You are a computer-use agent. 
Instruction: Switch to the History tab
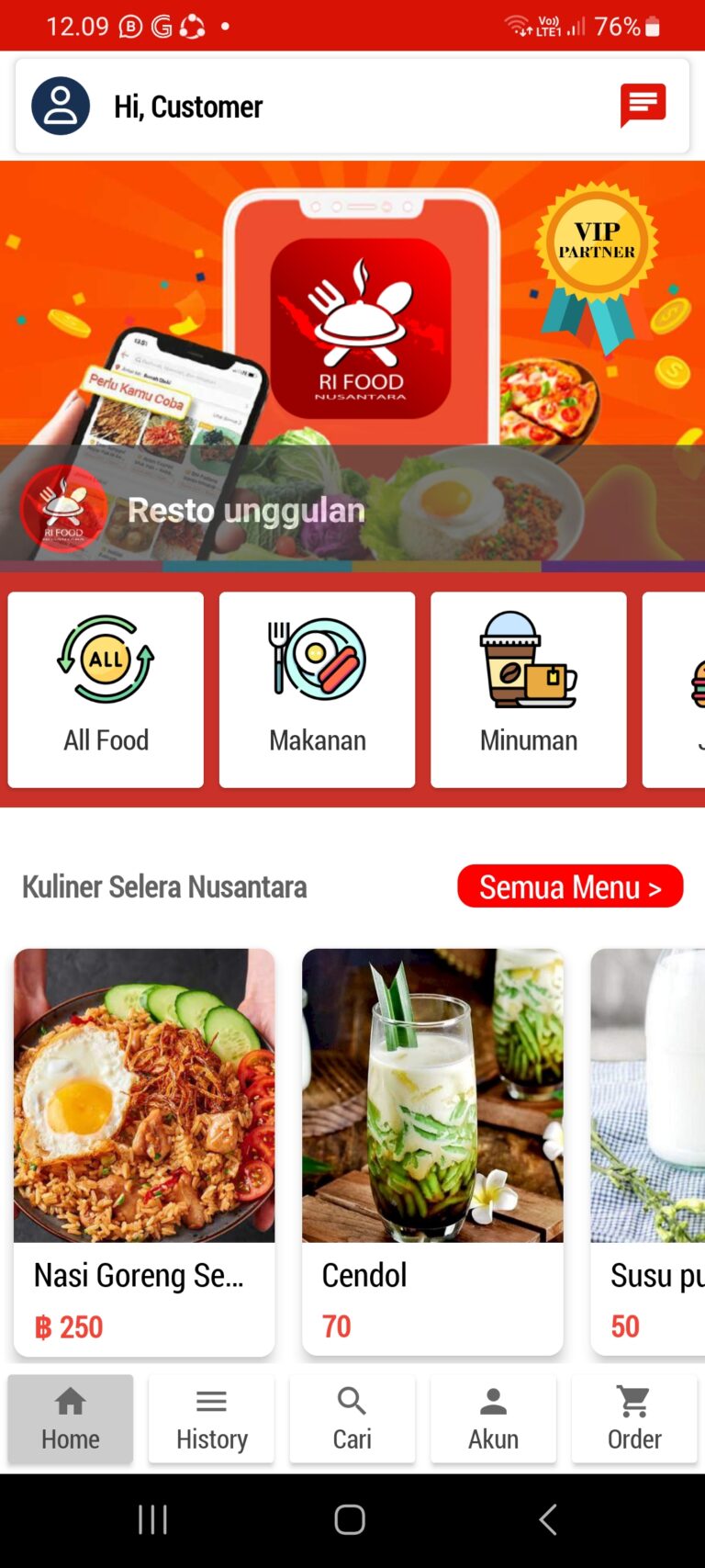coord(211,1418)
